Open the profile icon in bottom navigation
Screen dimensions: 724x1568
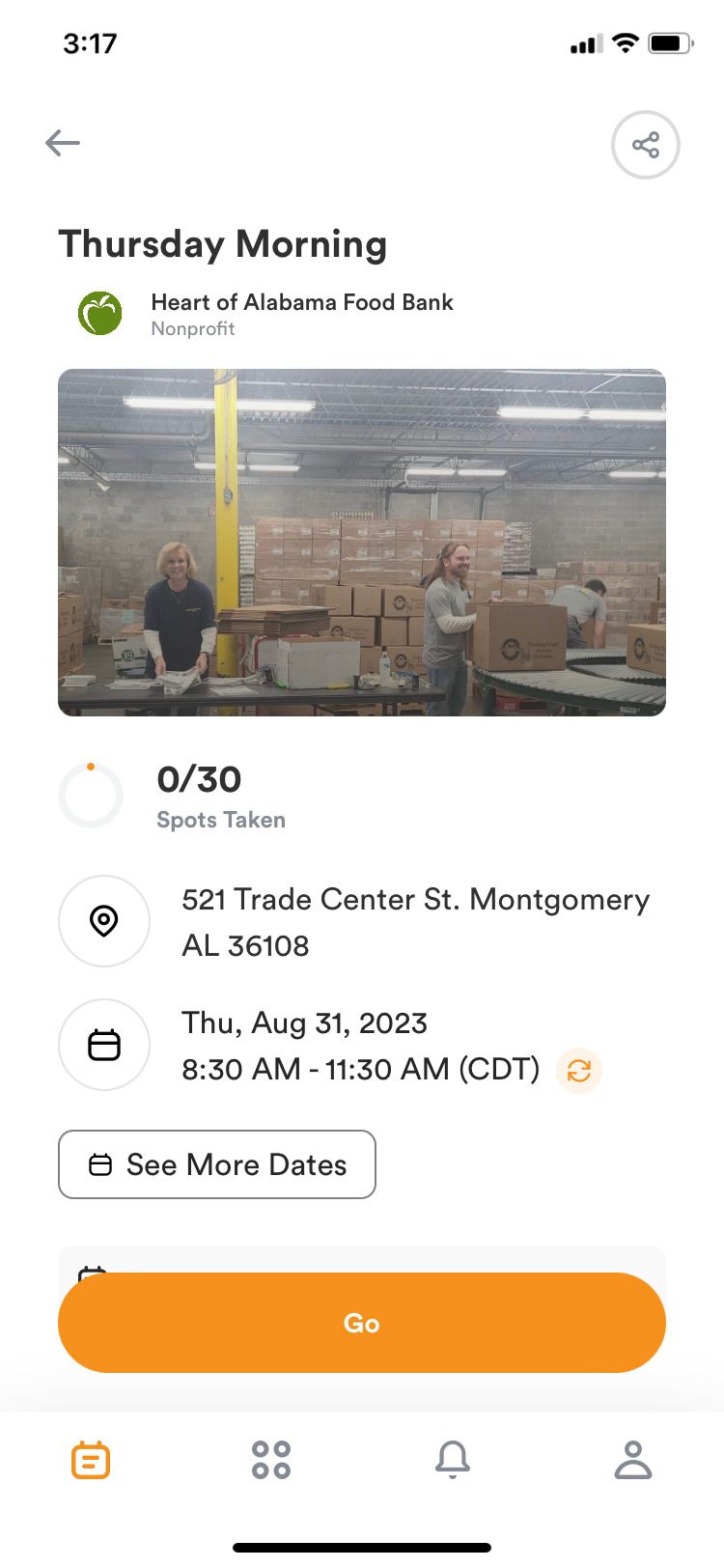633,1460
